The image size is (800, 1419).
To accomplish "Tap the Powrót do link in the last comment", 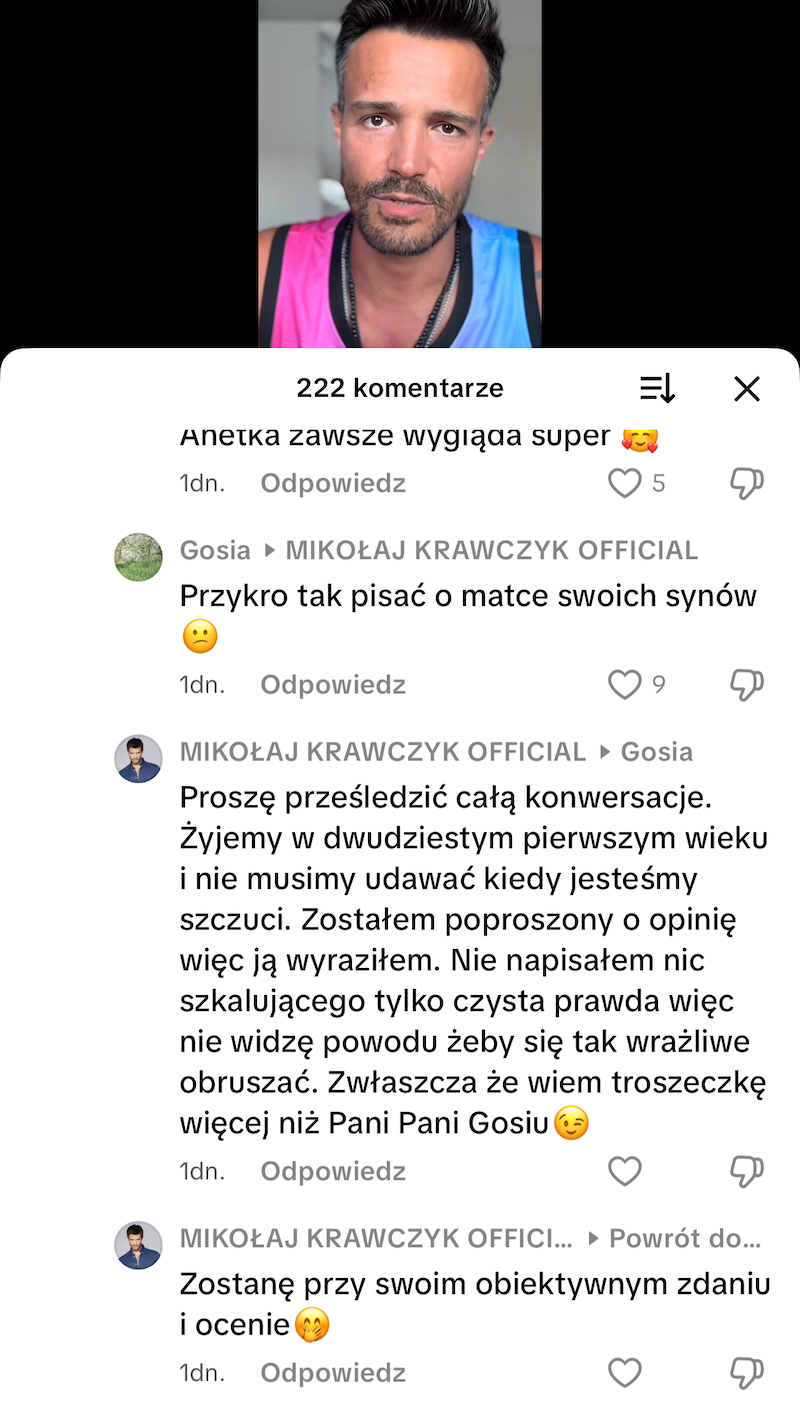I will [x=684, y=1239].
